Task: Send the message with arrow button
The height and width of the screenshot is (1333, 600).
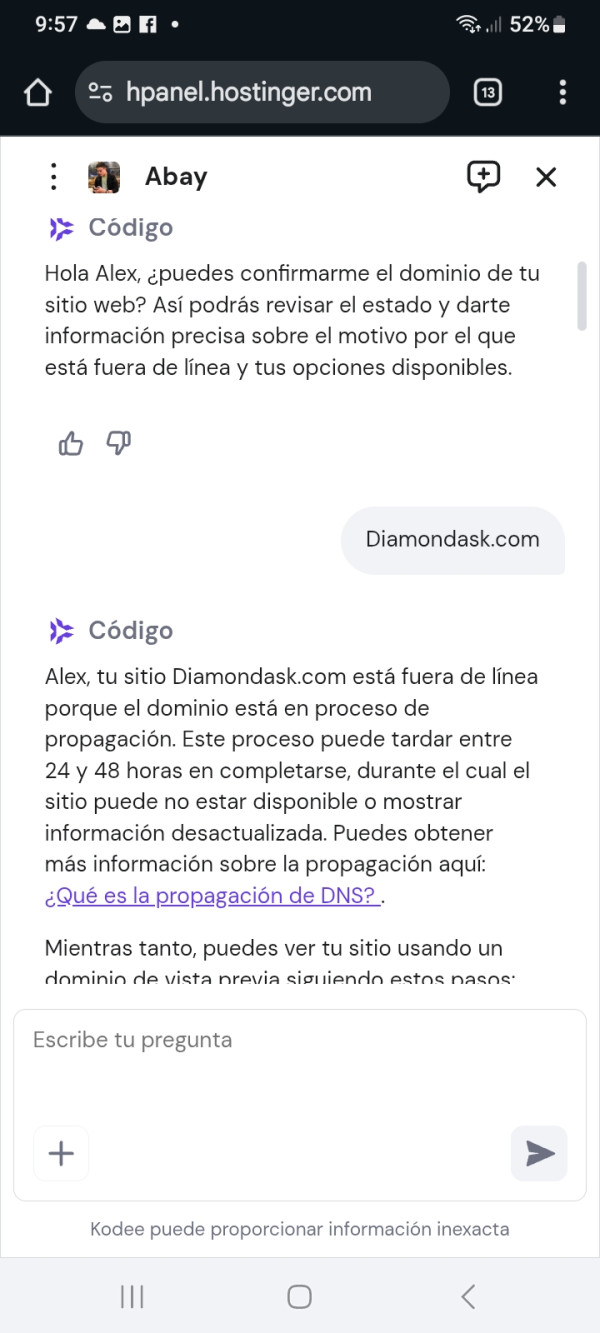Action: [x=540, y=1154]
